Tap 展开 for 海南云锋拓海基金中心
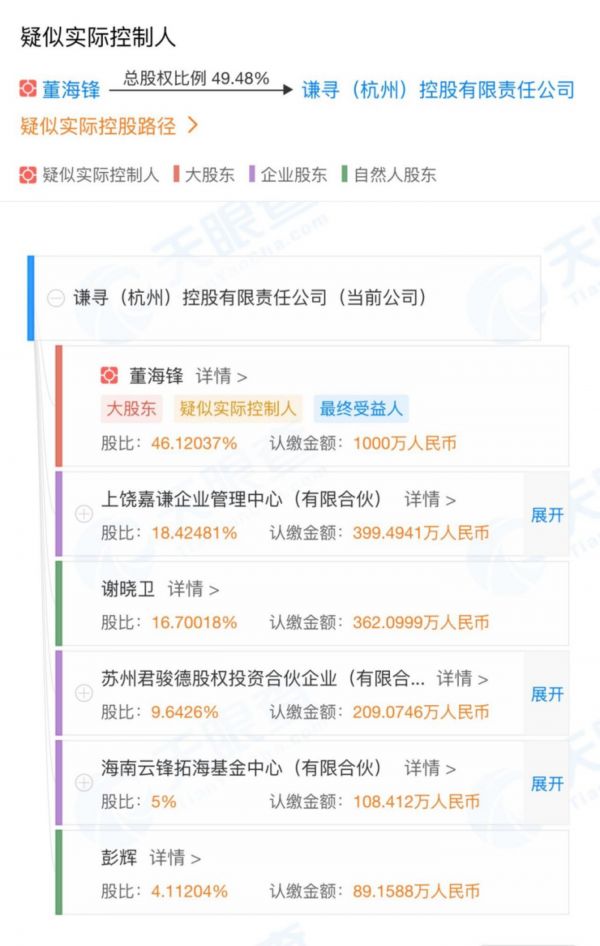This screenshot has width=600, height=946. point(547,783)
